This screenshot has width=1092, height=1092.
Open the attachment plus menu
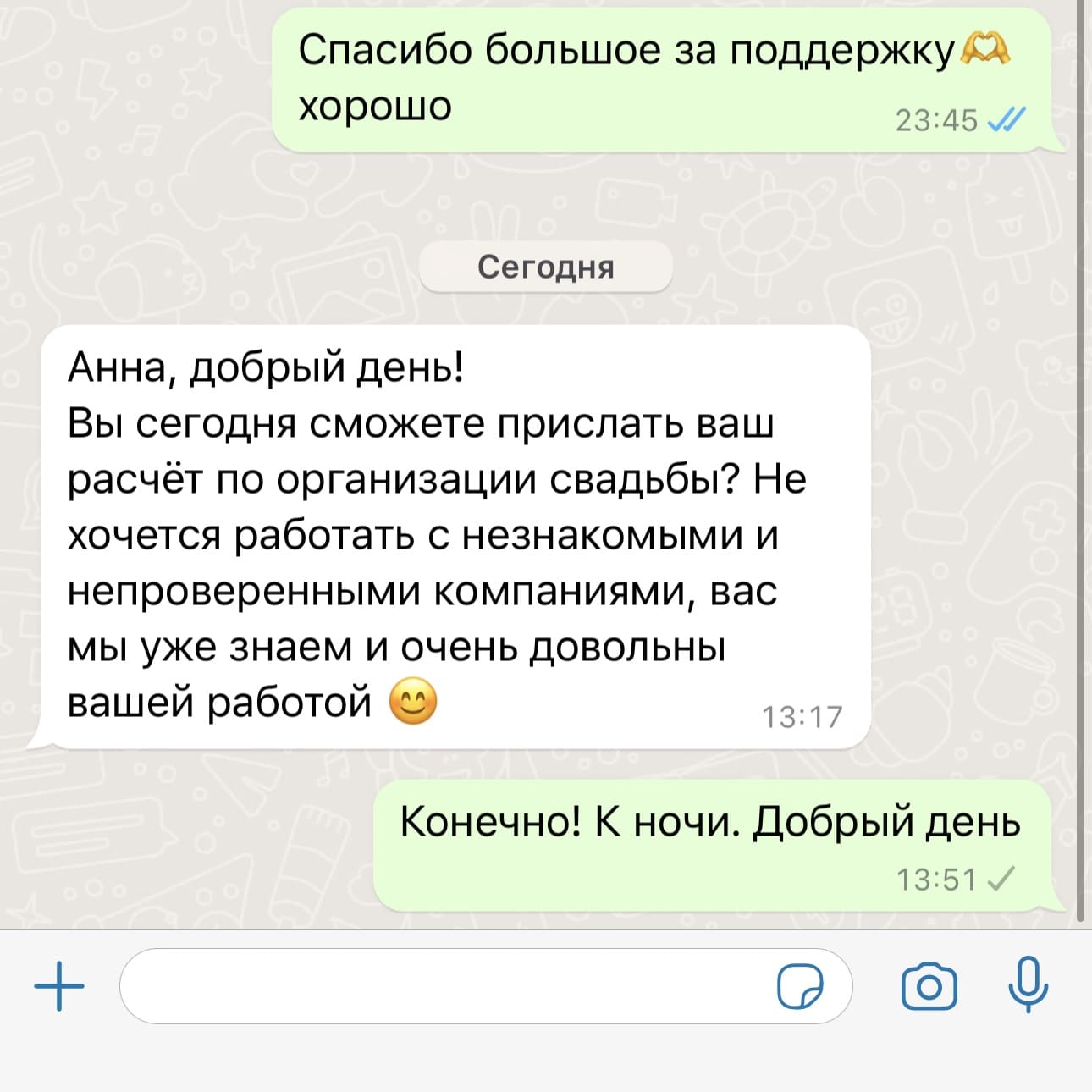[59, 986]
